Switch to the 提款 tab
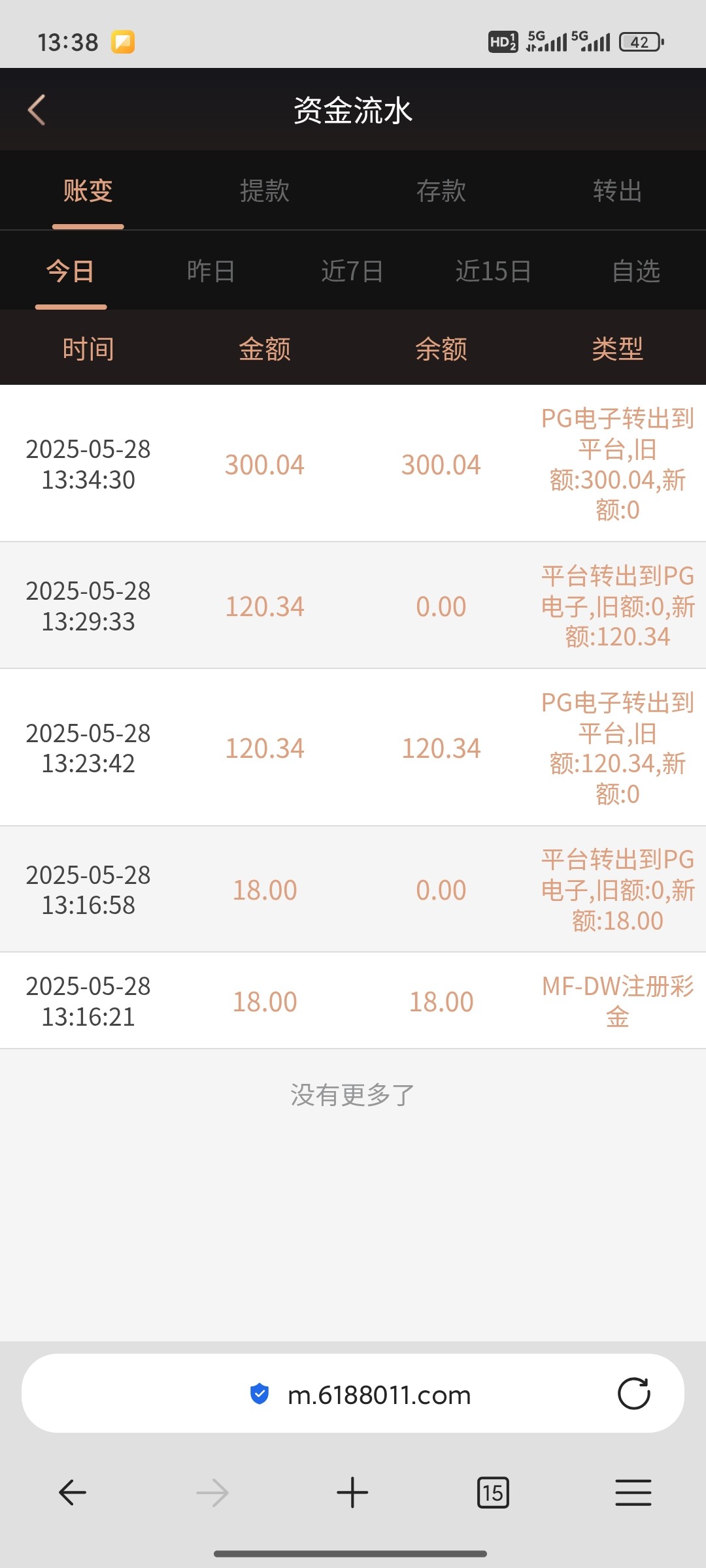 265,191
